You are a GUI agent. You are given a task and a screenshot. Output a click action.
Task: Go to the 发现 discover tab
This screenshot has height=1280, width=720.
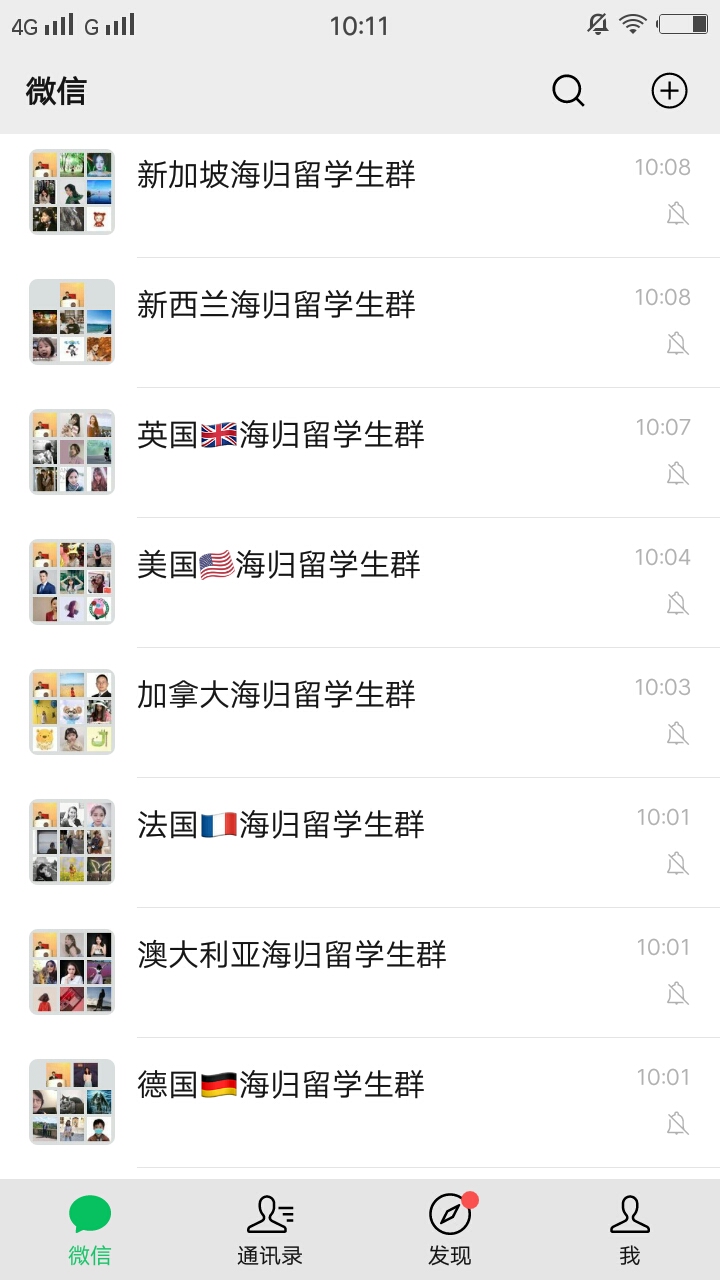450,1230
